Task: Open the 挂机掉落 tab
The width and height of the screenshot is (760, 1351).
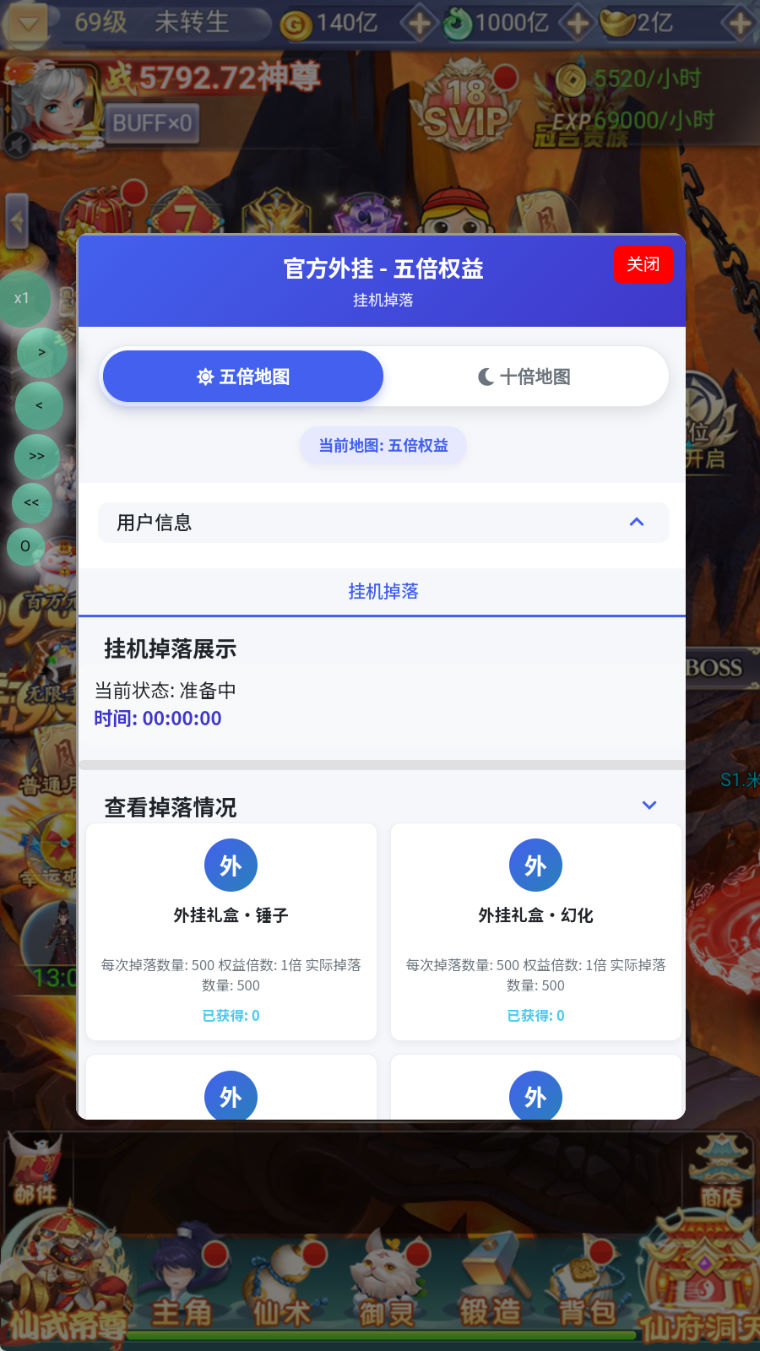Action: (383, 591)
